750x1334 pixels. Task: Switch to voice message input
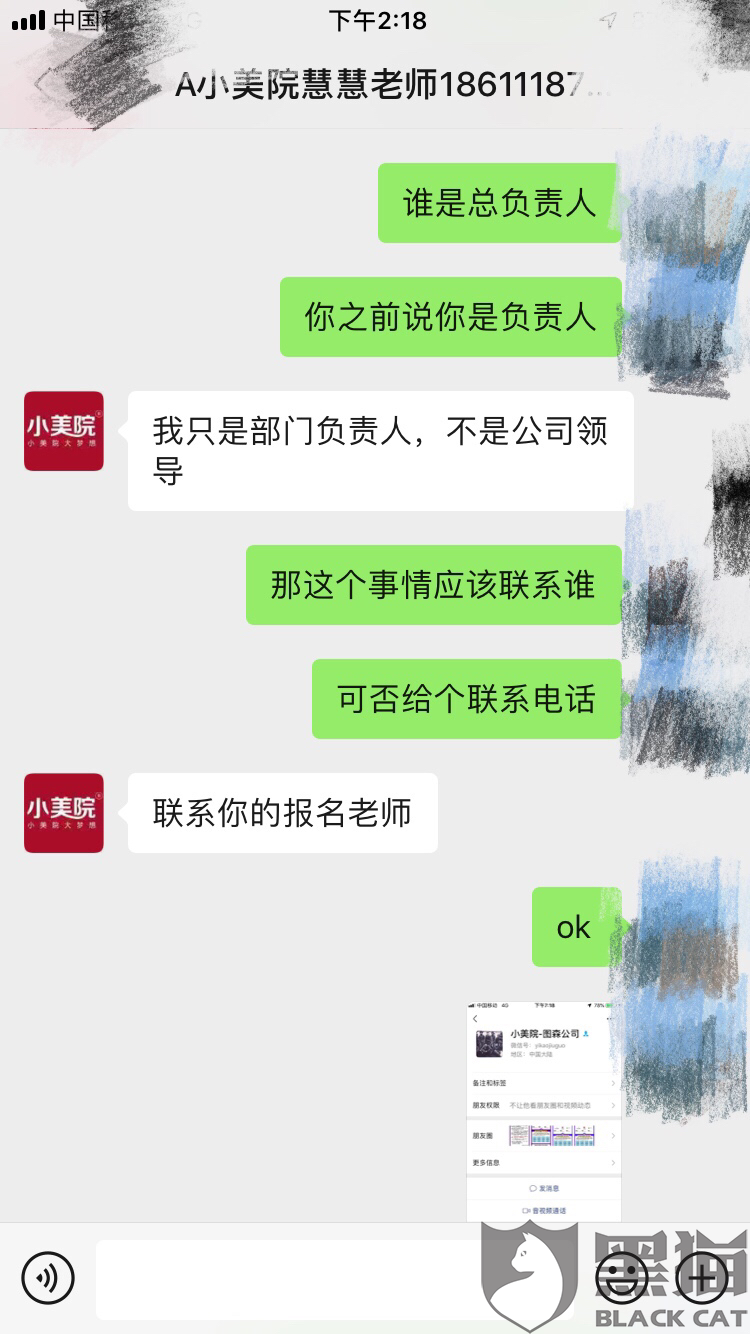[x=48, y=1277]
